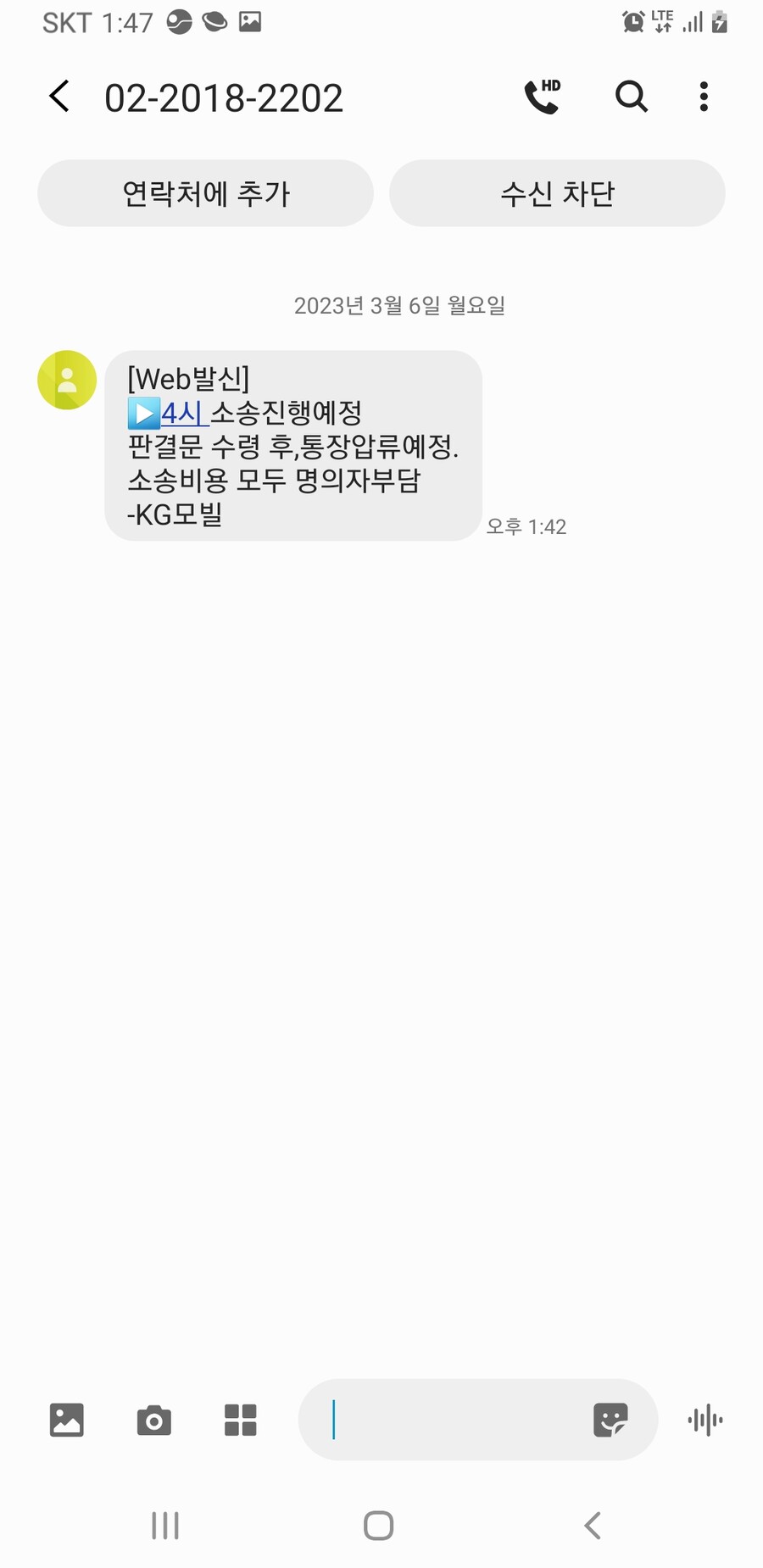Call 02-2018-2202 with the HD phone icon

click(x=543, y=97)
